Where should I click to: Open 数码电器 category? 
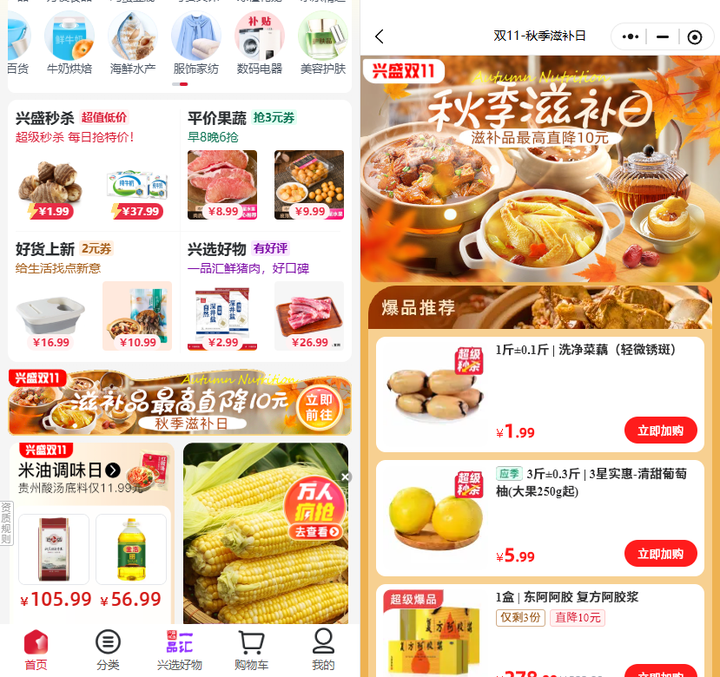tap(259, 43)
